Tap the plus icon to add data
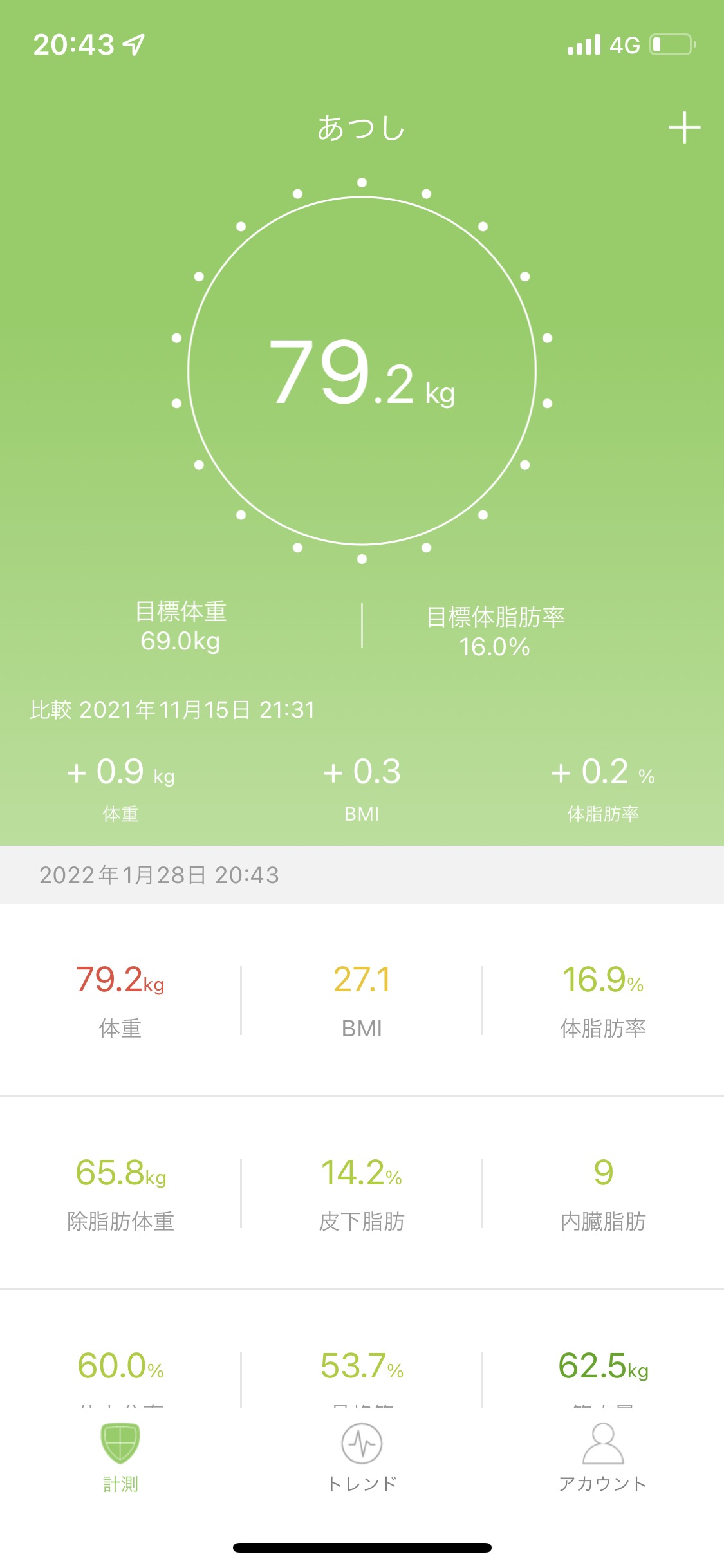This screenshot has height=1568, width=724. 684,127
